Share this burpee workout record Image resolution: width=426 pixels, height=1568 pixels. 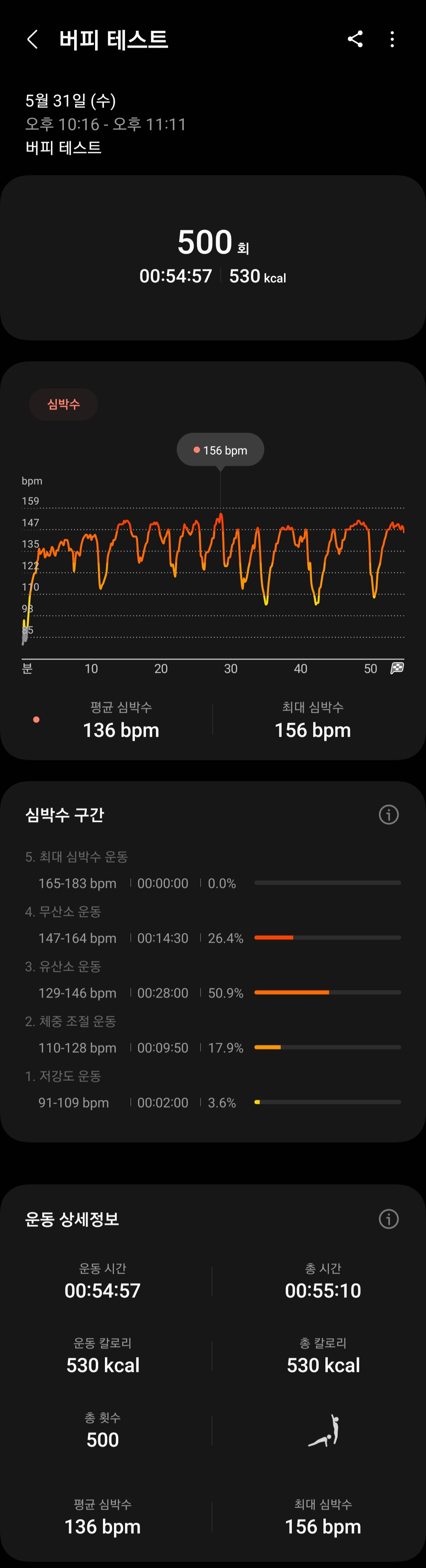click(x=355, y=39)
